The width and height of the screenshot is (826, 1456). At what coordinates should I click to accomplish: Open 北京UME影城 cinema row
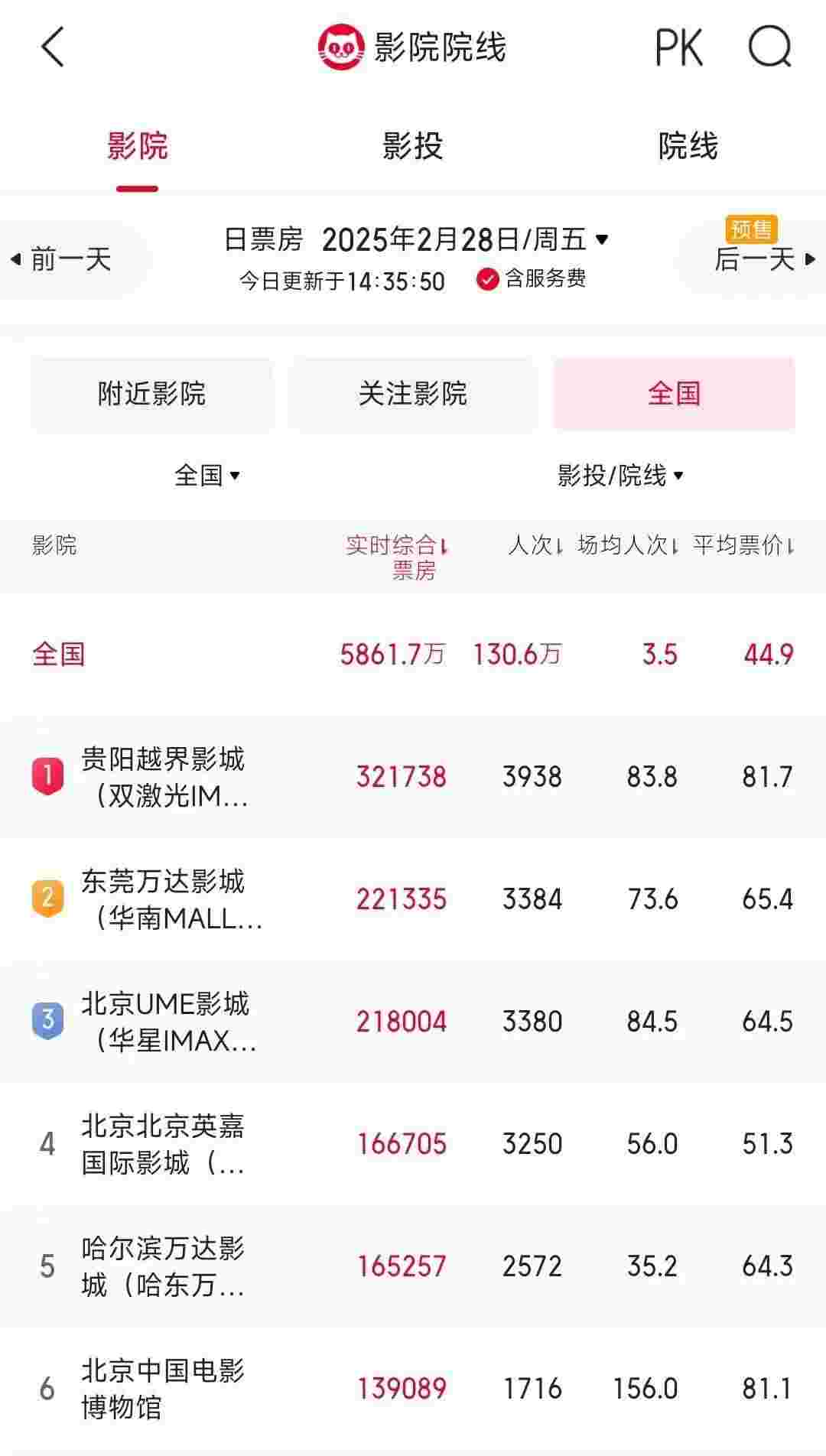[x=413, y=1022]
